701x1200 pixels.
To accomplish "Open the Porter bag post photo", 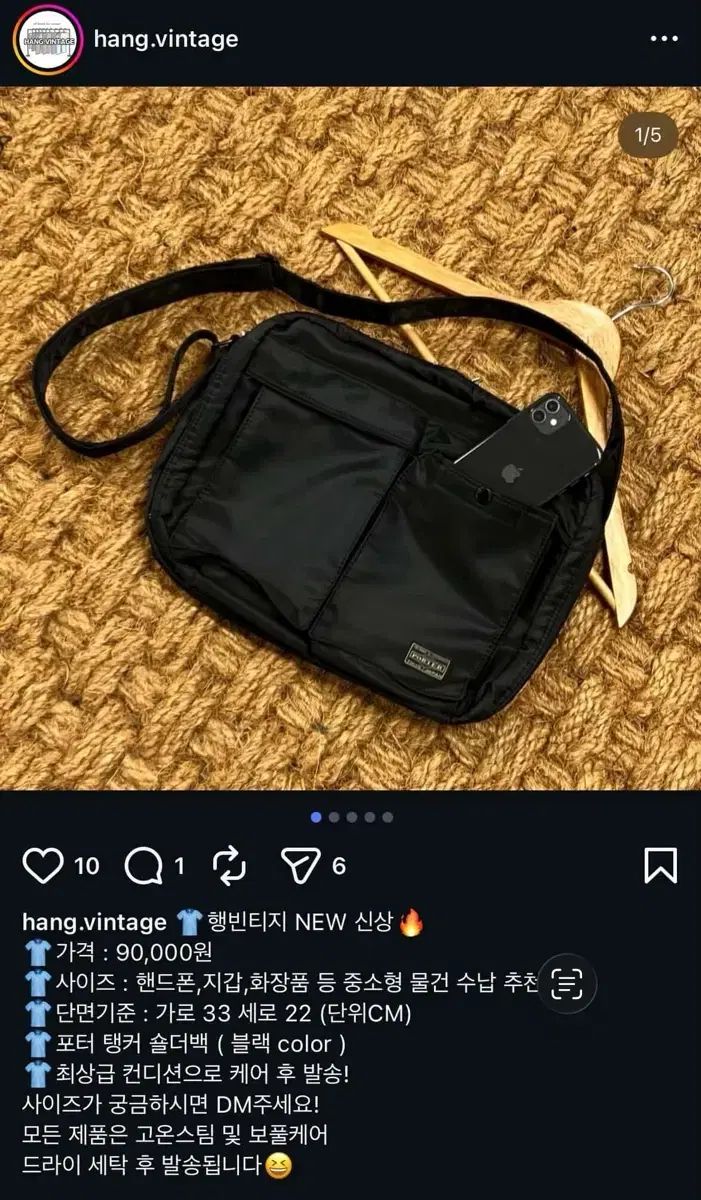I will click(x=350, y=438).
